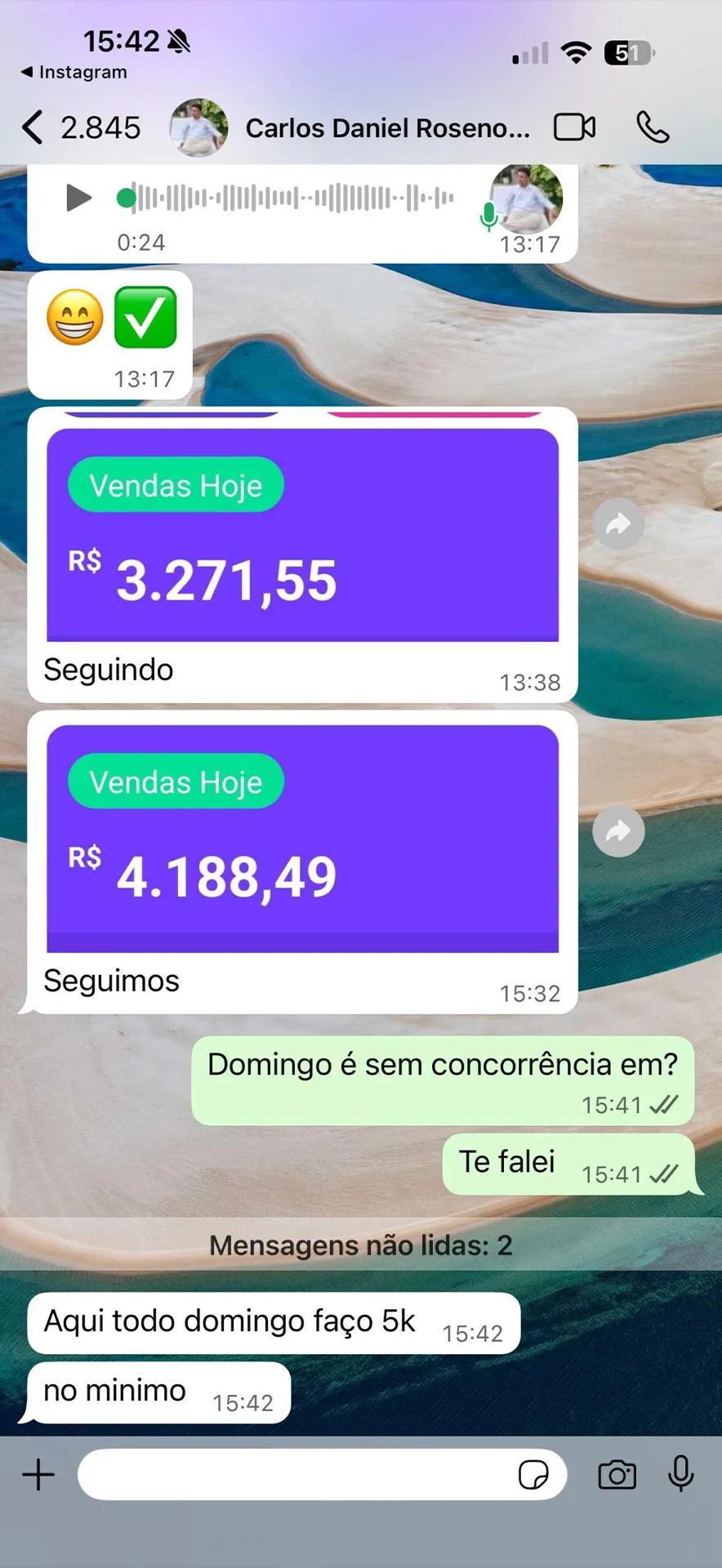Start a voice call with Carlos
The width and height of the screenshot is (722, 1568).
coord(653,128)
